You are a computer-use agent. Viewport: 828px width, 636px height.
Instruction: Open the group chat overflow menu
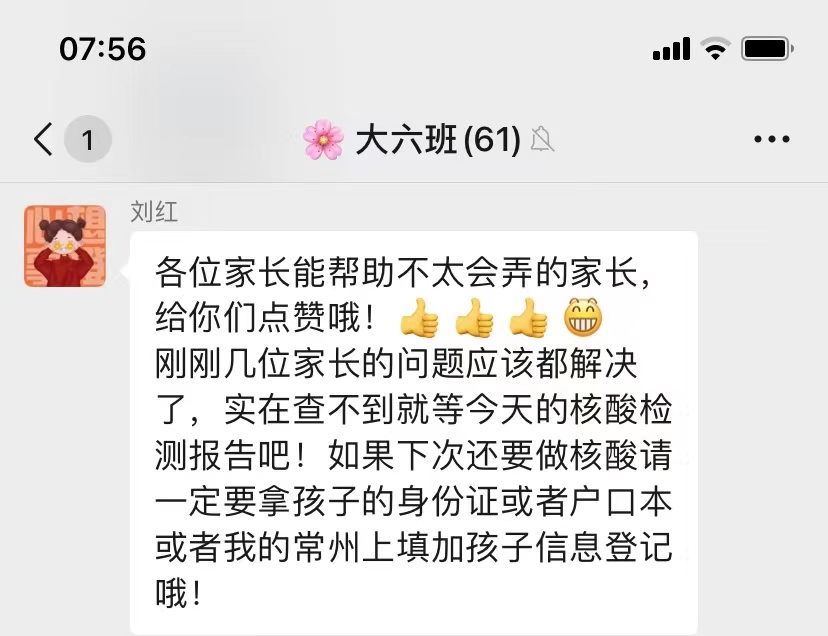pos(771,140)
